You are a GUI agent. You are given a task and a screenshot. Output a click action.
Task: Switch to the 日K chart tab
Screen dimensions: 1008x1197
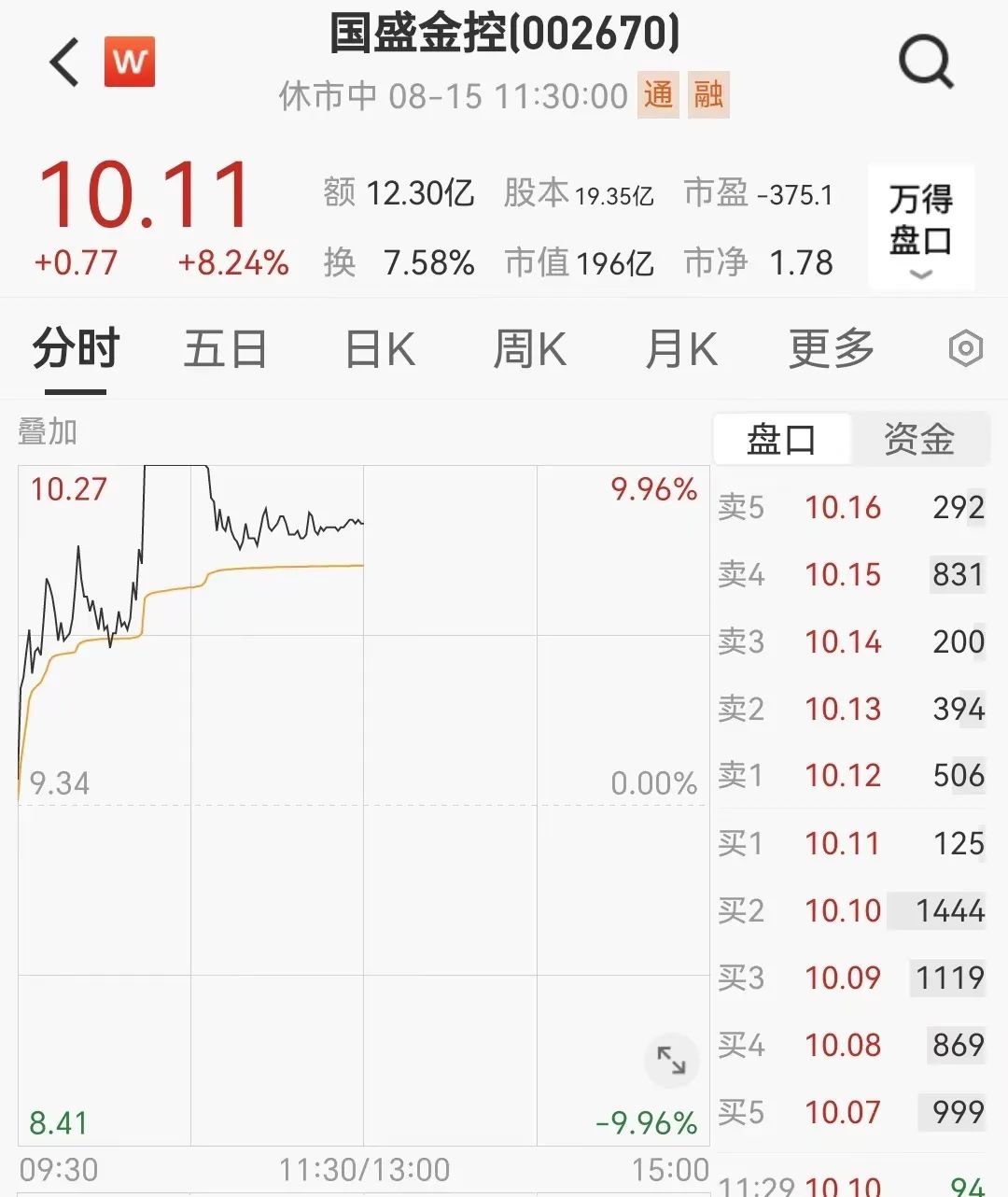(380, 350)
